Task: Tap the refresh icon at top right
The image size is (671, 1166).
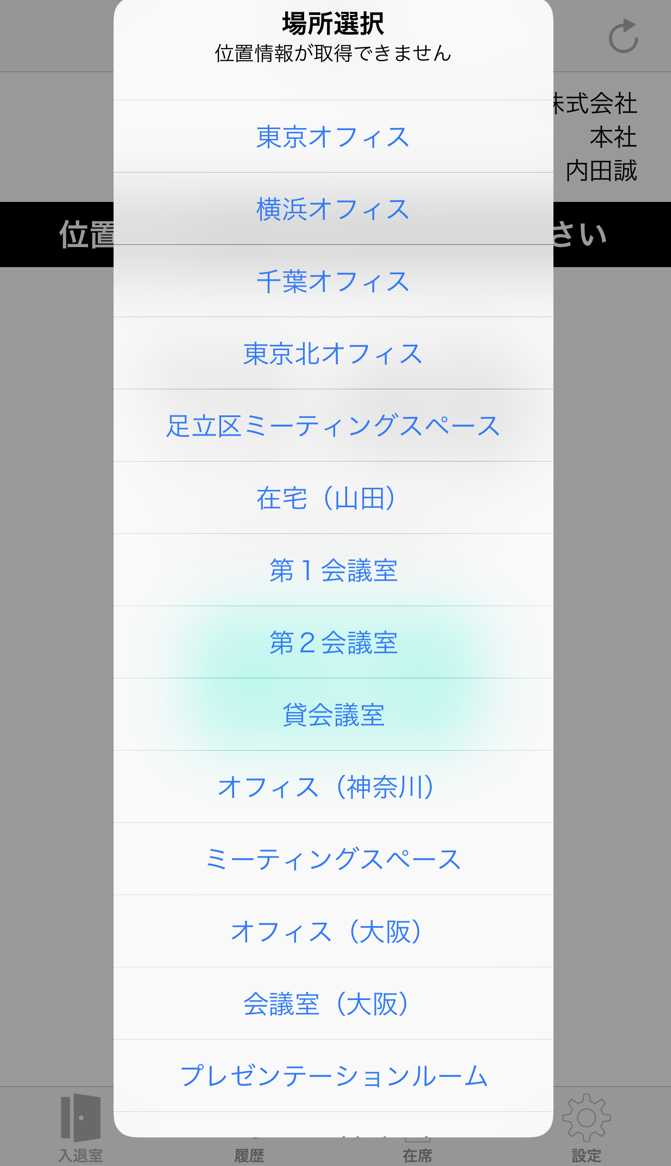Action: [623, 36]
